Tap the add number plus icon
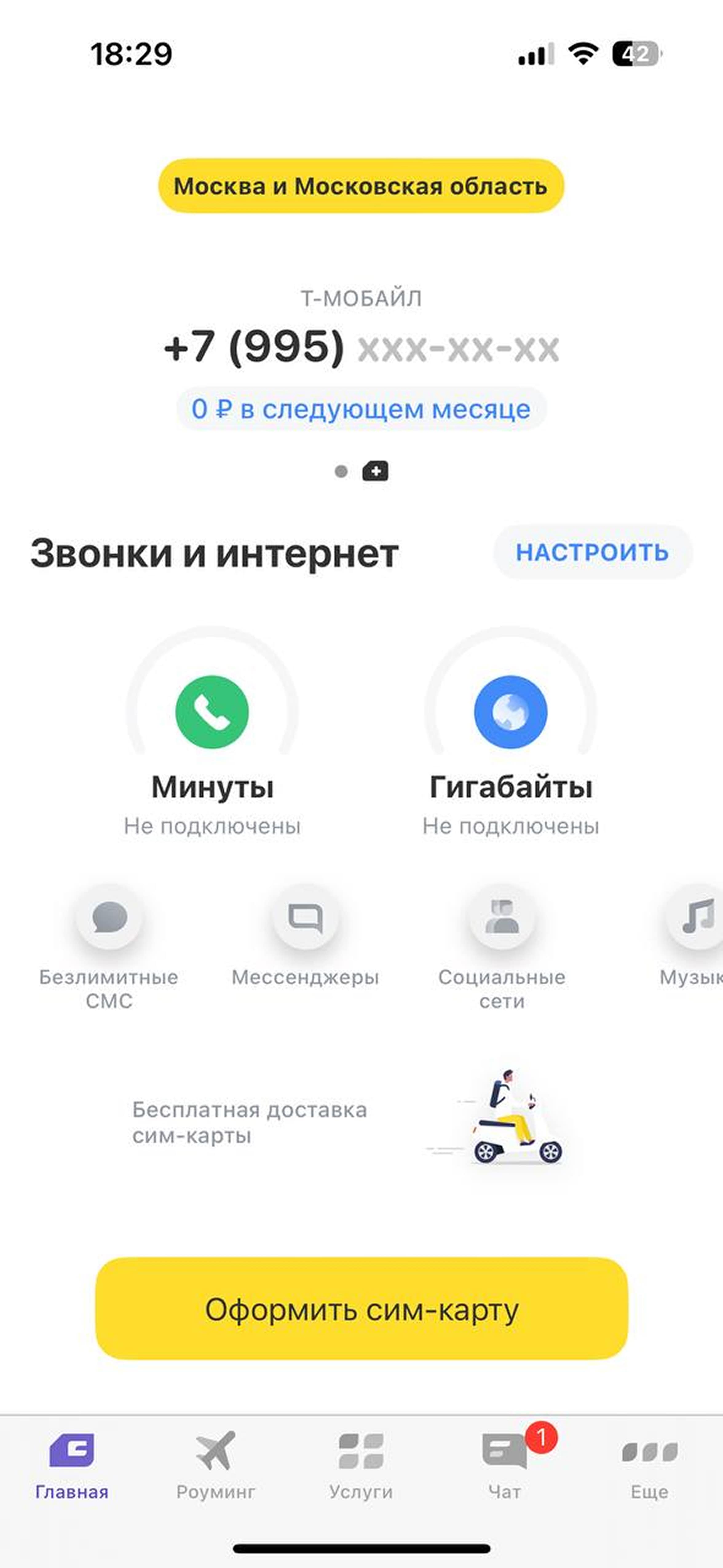The image size is (723, 1568). (376, 471)
